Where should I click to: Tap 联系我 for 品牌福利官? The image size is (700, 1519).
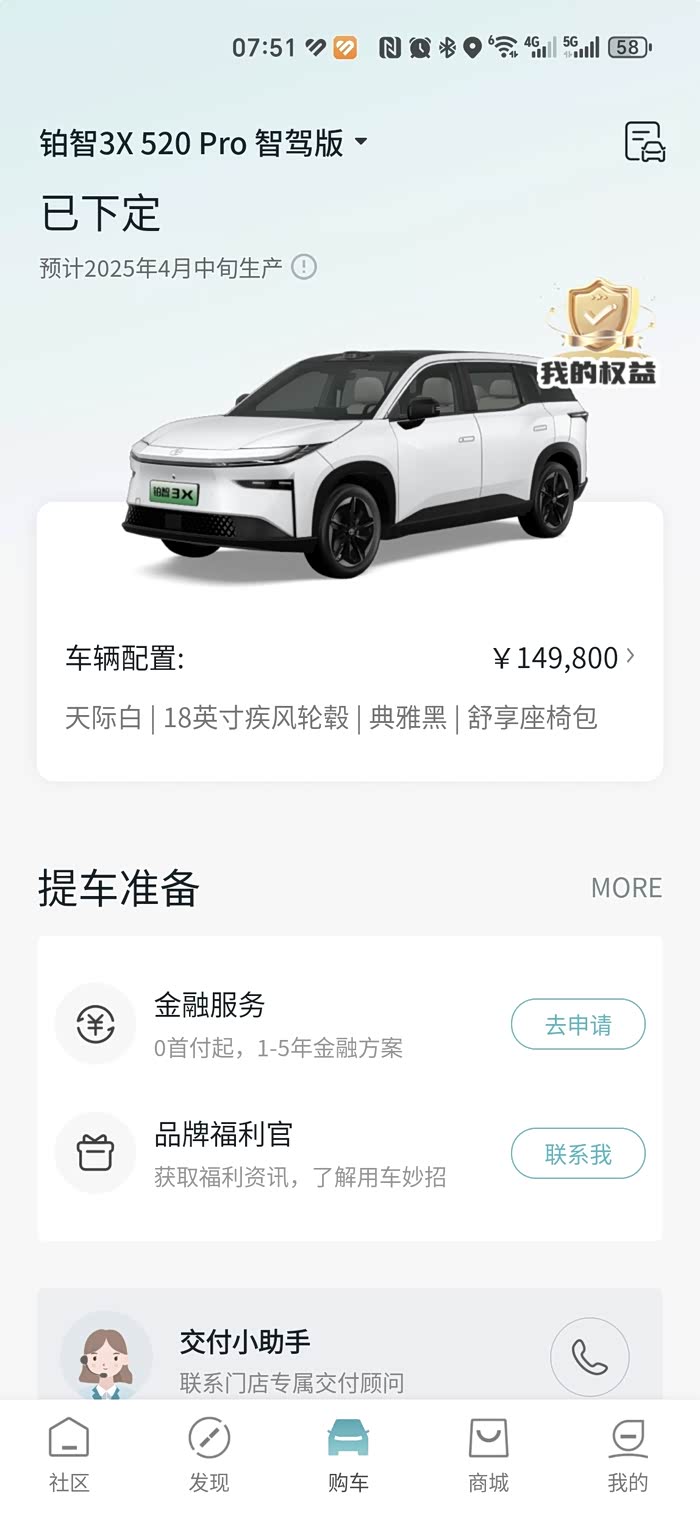click(578, 1154)
